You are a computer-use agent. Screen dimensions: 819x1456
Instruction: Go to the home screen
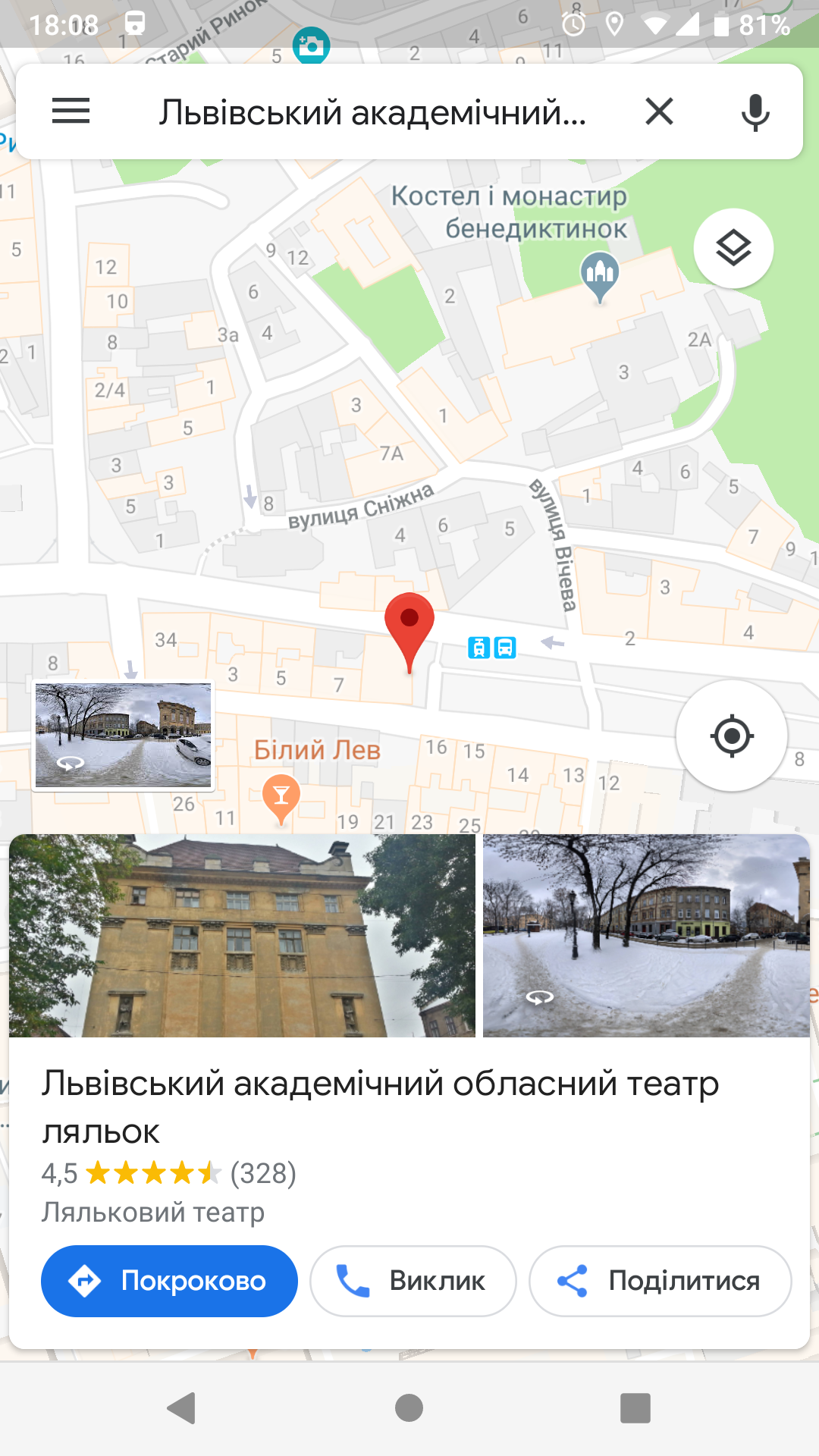pos(409,1408)
